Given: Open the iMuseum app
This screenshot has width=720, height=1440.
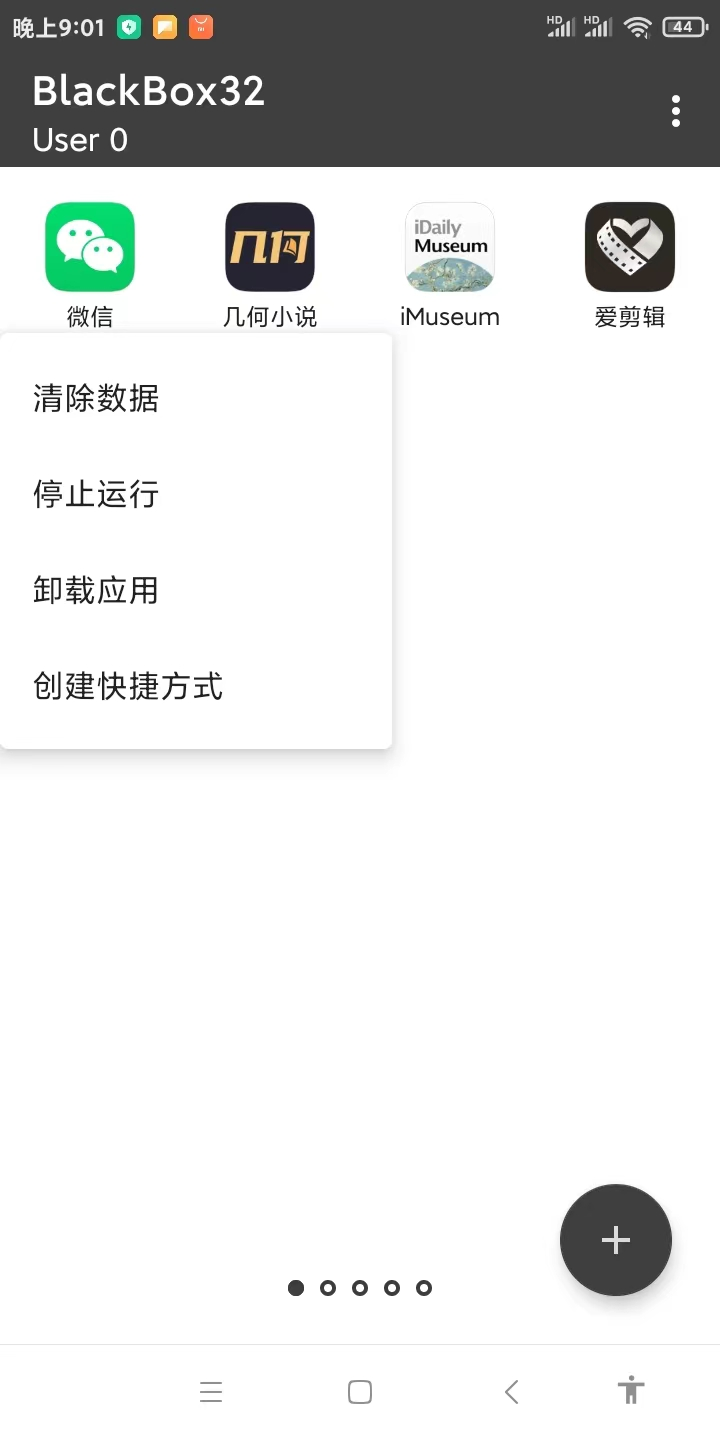Looking at the screenshot, I should pyautogui.click(x=450, y=247).
